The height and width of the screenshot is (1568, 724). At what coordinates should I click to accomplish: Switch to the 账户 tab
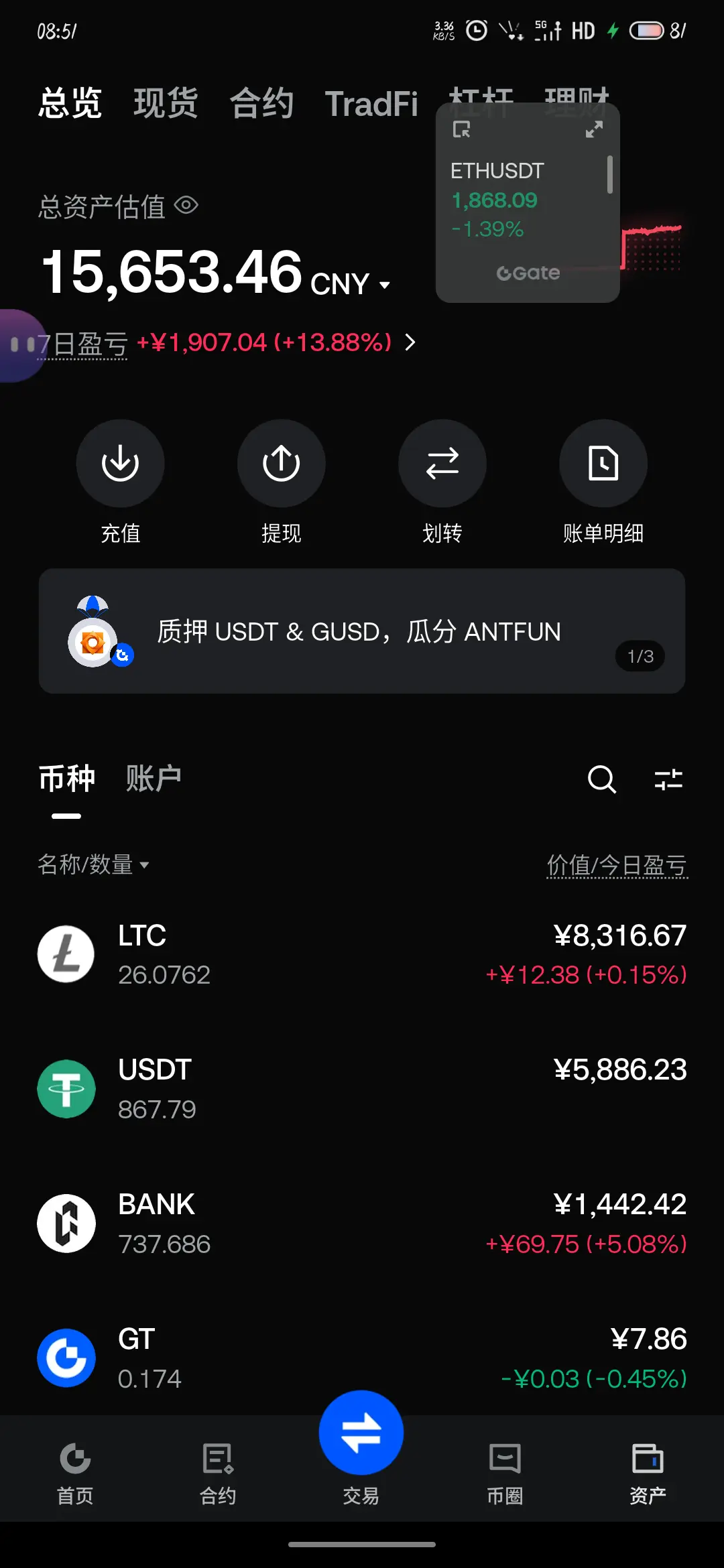tap(154, 779)
